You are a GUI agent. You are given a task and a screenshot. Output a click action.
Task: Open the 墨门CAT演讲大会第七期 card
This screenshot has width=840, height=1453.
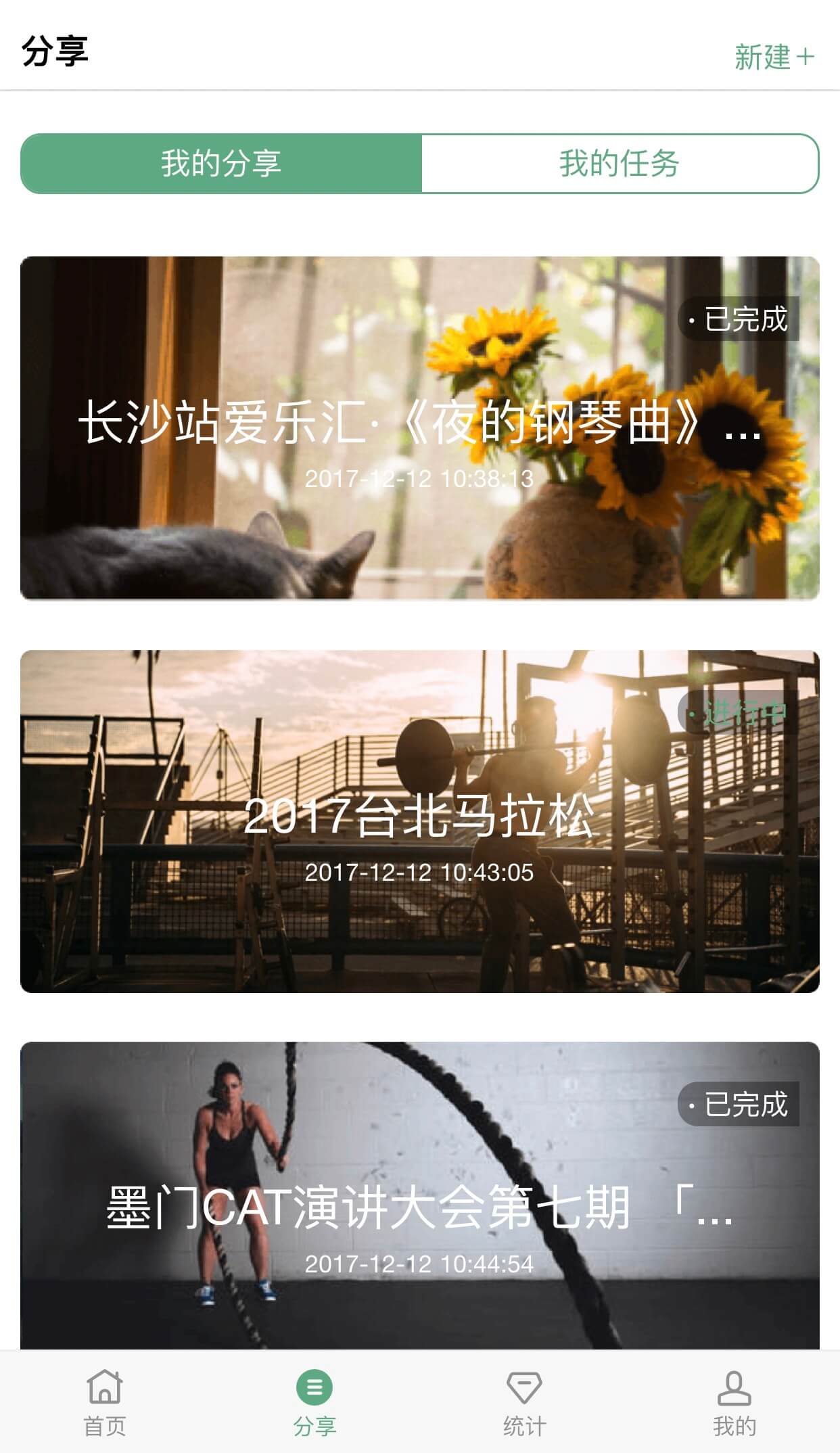click(x=419, y=1204)
